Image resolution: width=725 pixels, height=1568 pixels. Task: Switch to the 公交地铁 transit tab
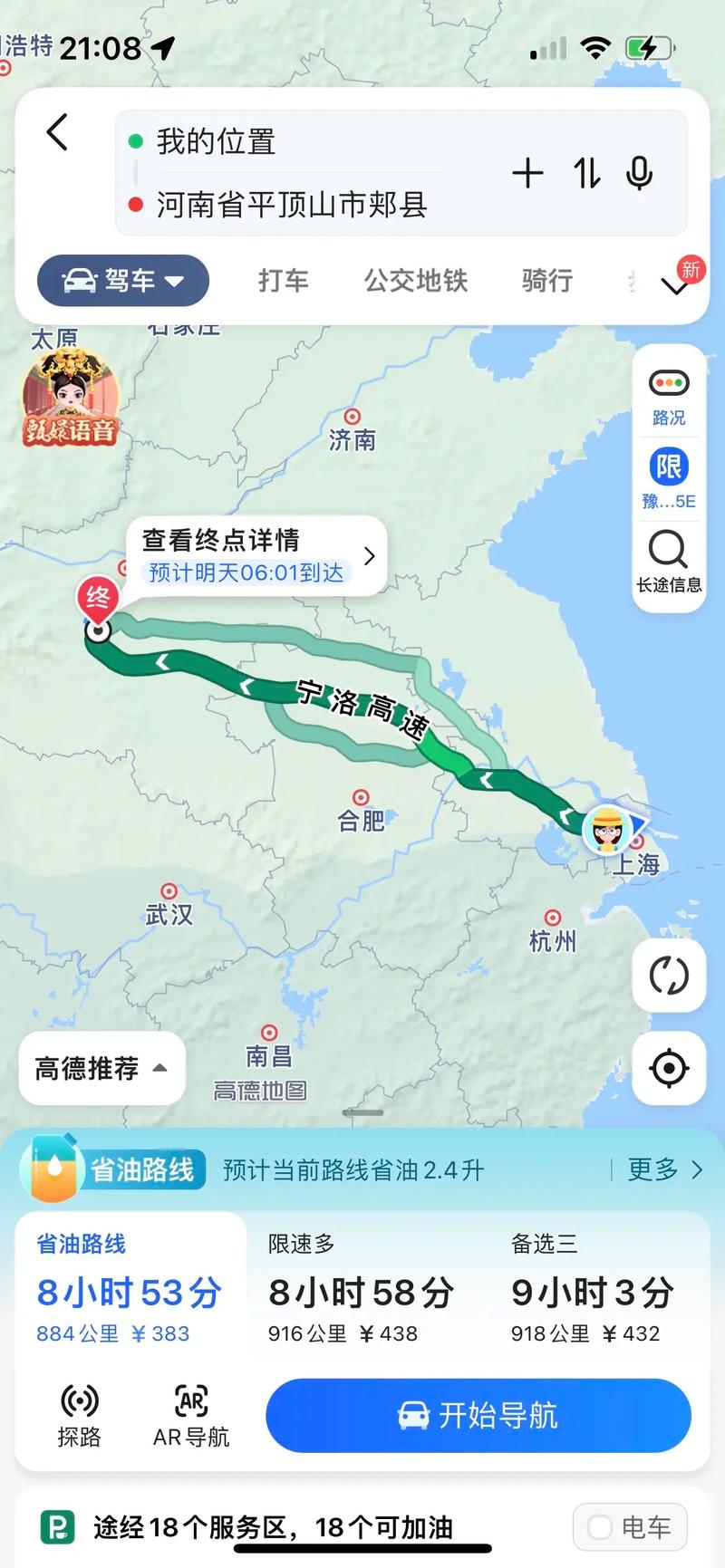tap(415, 281)
